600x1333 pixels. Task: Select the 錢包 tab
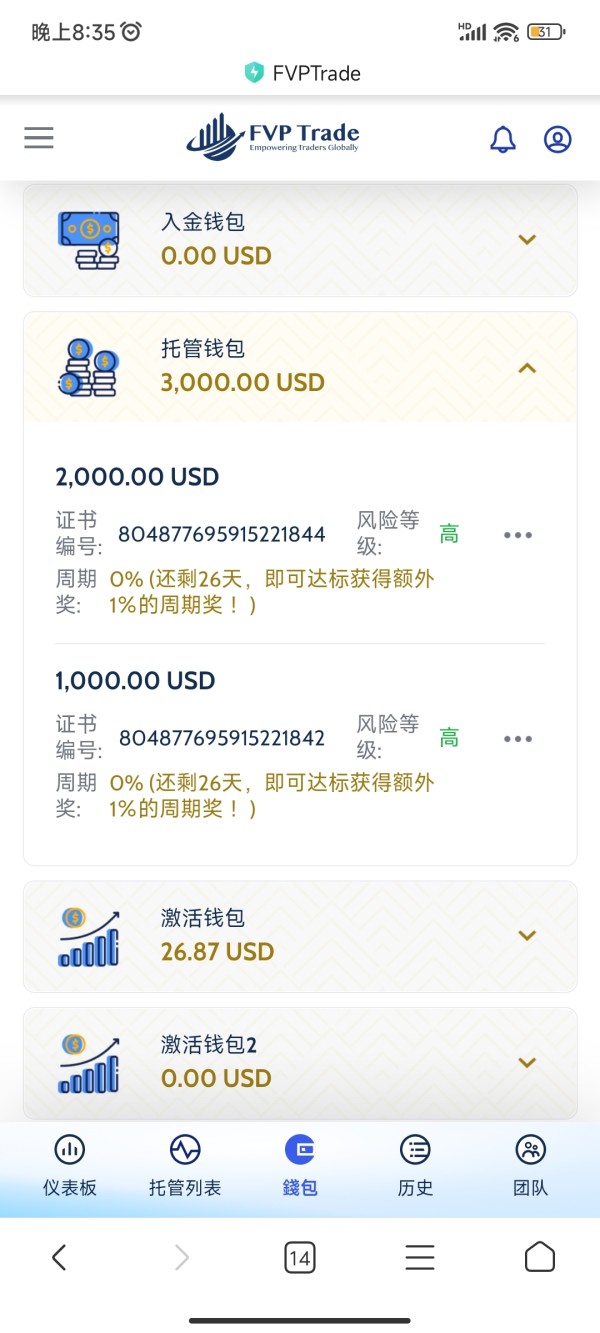[x=300, y=1165]
